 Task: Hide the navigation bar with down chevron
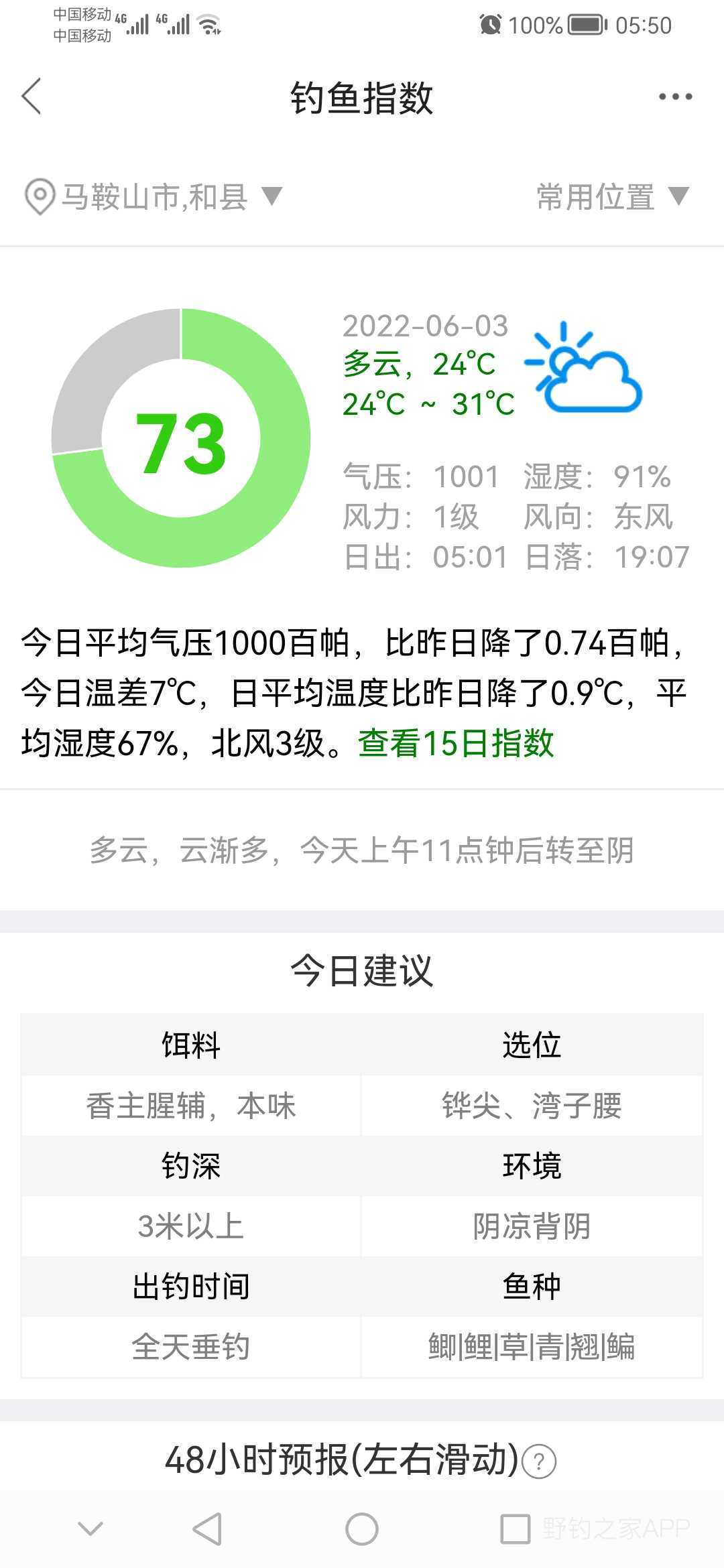(x=90, y=1529)
